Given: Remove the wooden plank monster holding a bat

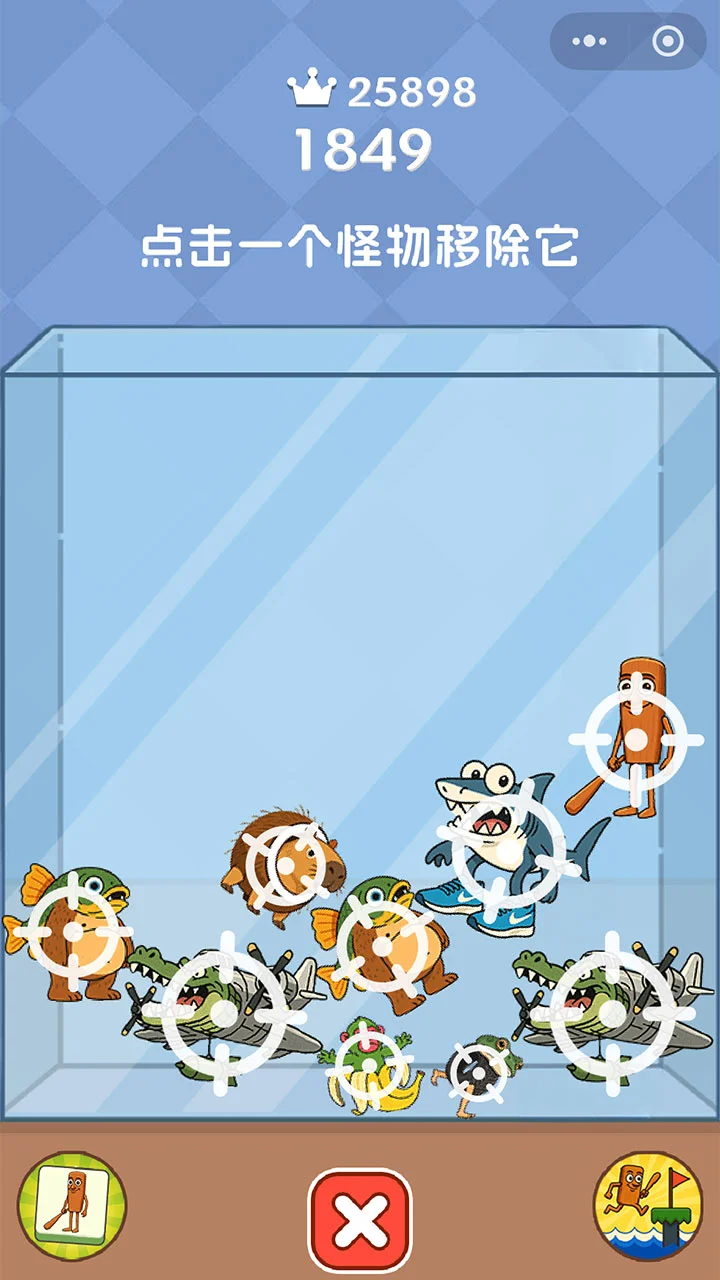Looking at the screenshot, I should [636, 738].
